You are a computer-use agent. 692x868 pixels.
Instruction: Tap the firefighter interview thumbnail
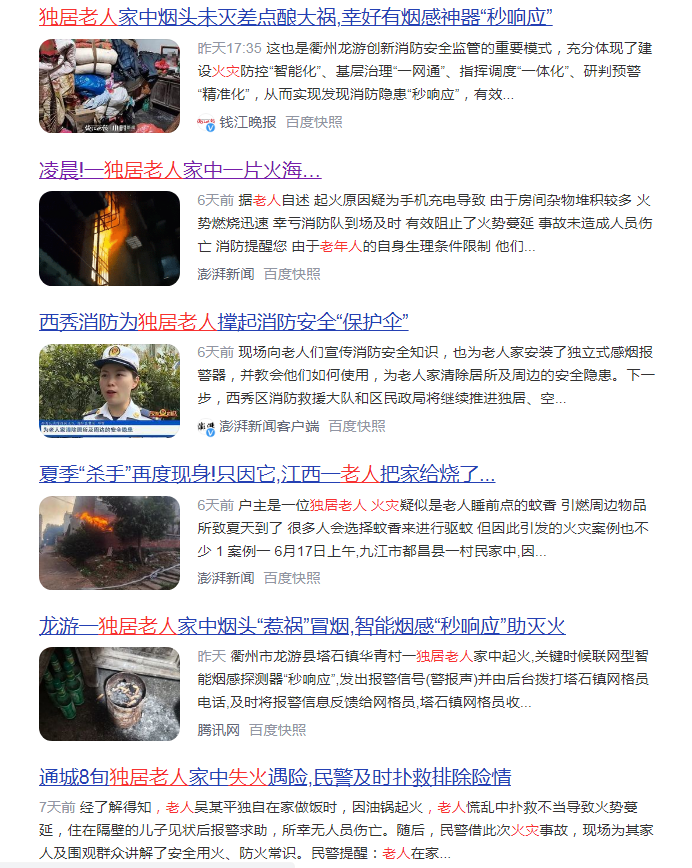tap(109, 391)
